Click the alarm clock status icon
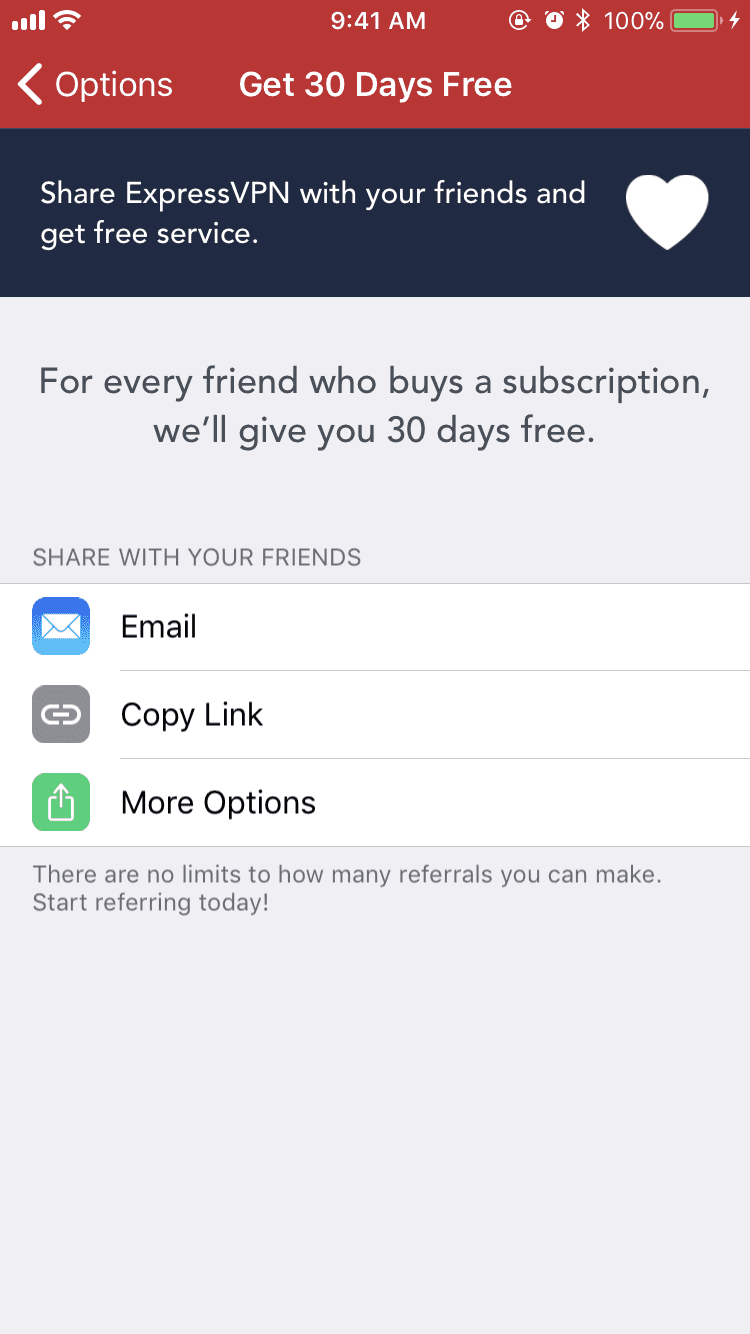This screenshot has width=750, height=1334. 553,20
